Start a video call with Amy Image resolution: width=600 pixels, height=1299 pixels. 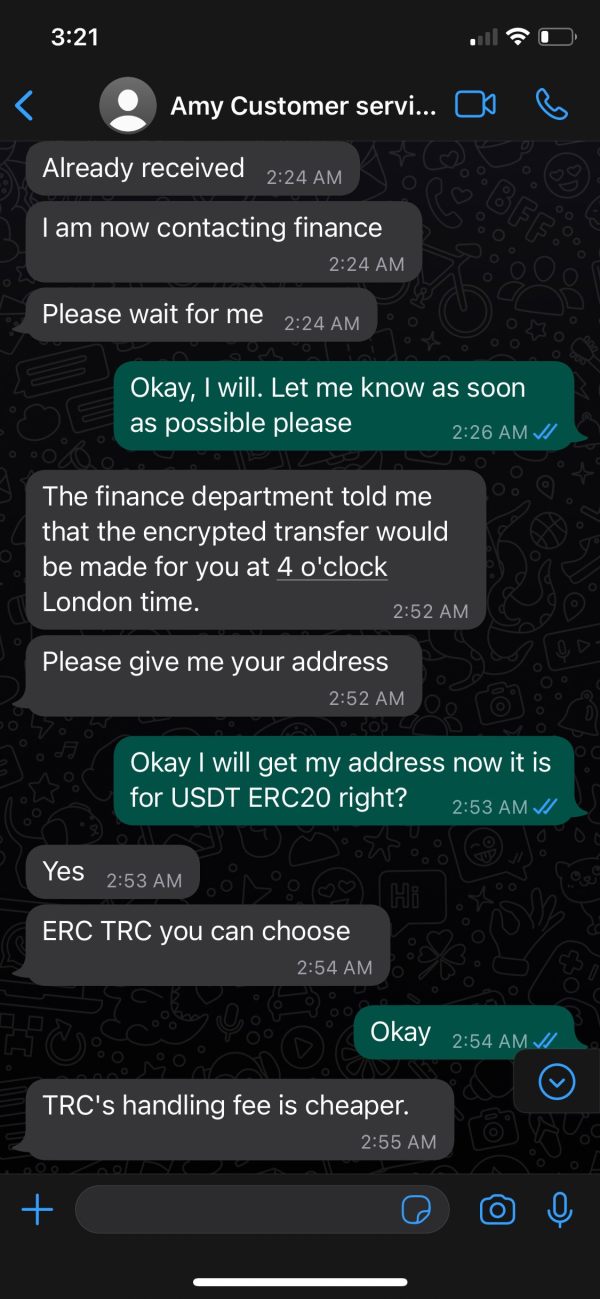point(475,105)
